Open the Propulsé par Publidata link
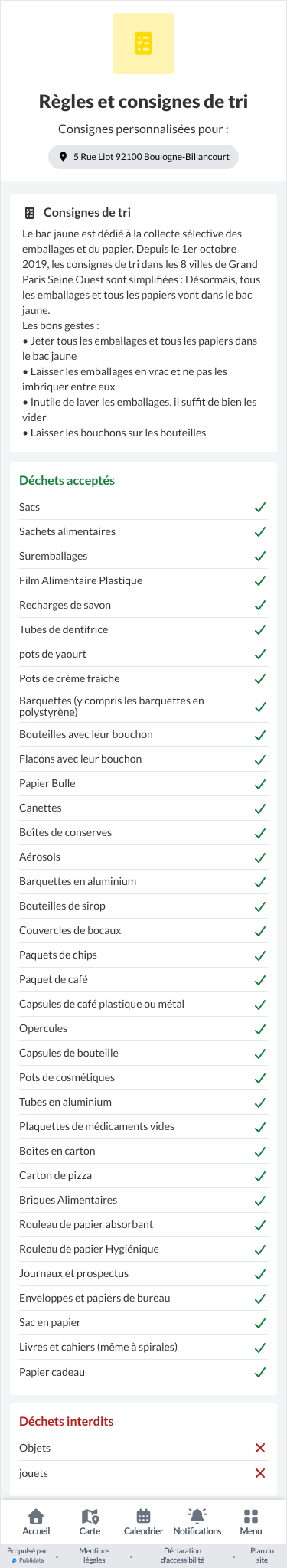The image size is (287, 1568). tap(27, 1555)
